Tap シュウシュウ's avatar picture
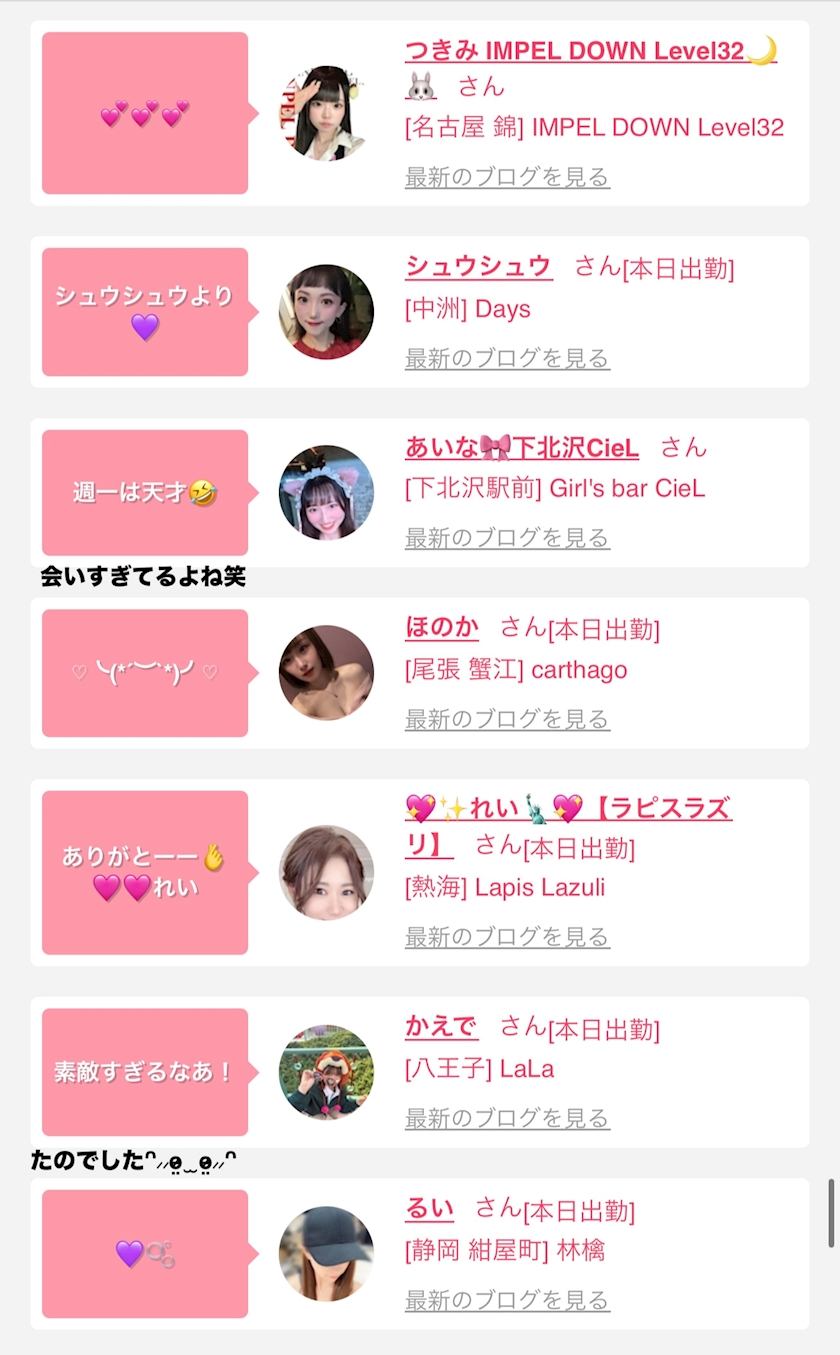This screenshot has height=1355, width=840. tap(326, 312)
